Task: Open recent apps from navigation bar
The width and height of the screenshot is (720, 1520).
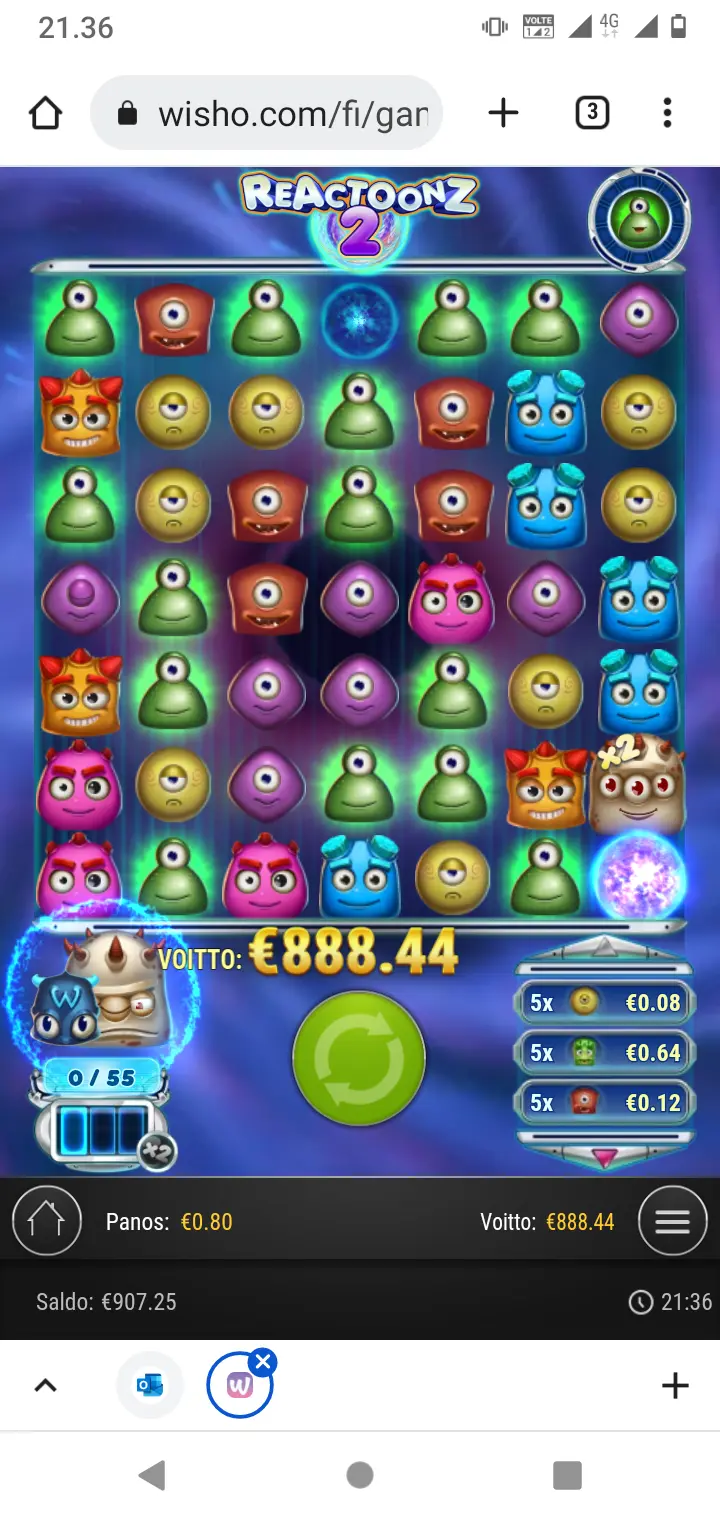Action: 567,1475
